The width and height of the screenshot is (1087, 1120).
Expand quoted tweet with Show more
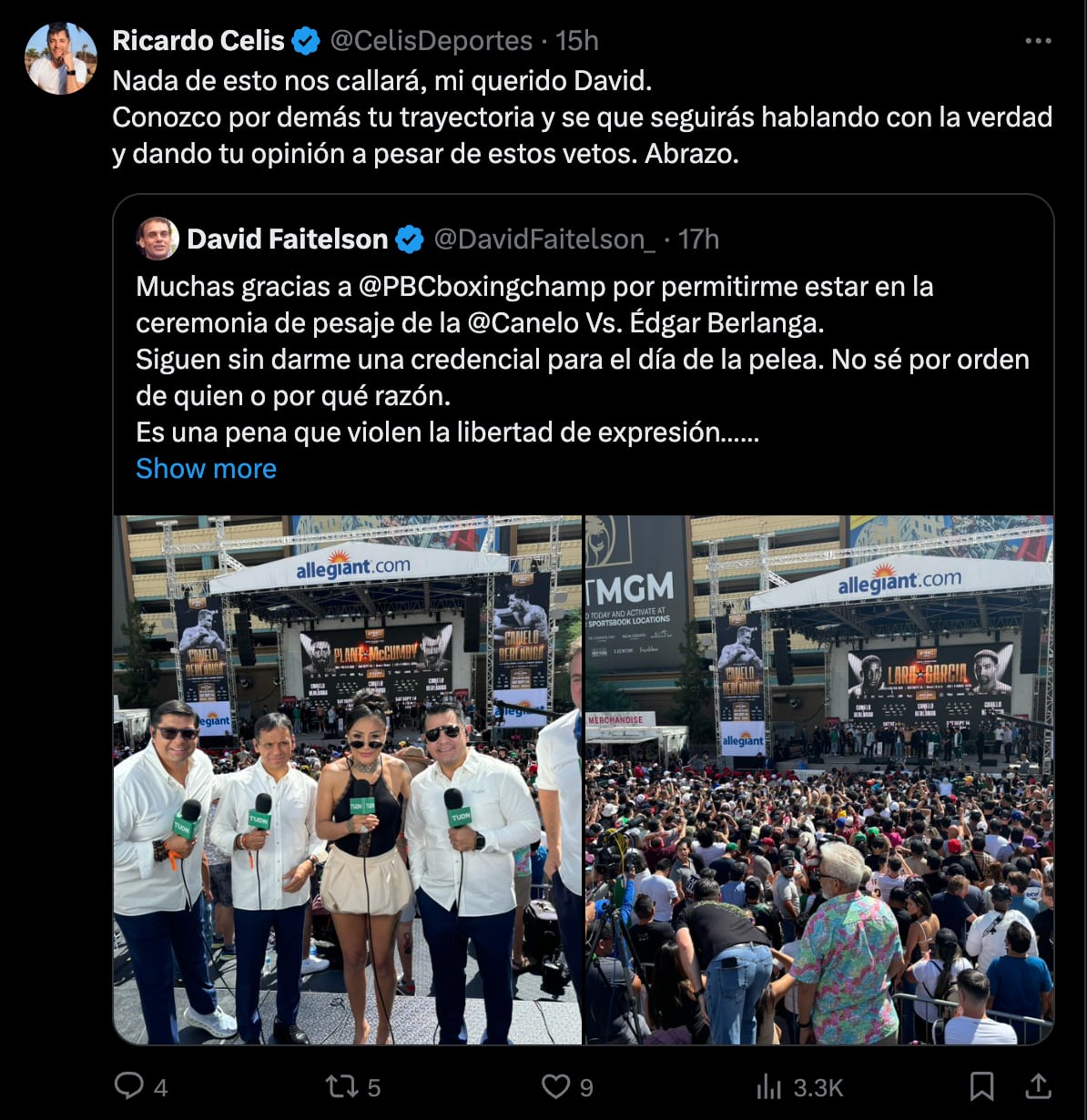[x=206, y=468]
